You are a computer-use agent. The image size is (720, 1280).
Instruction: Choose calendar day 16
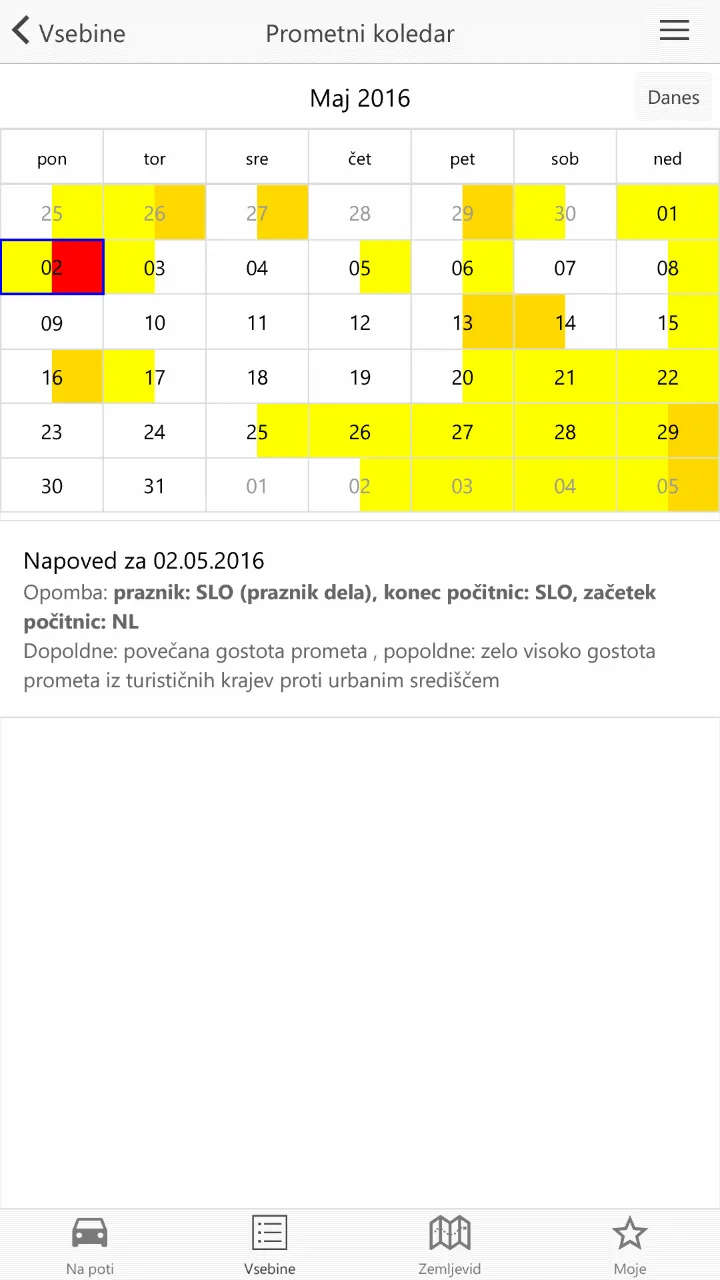coord(52,377)
